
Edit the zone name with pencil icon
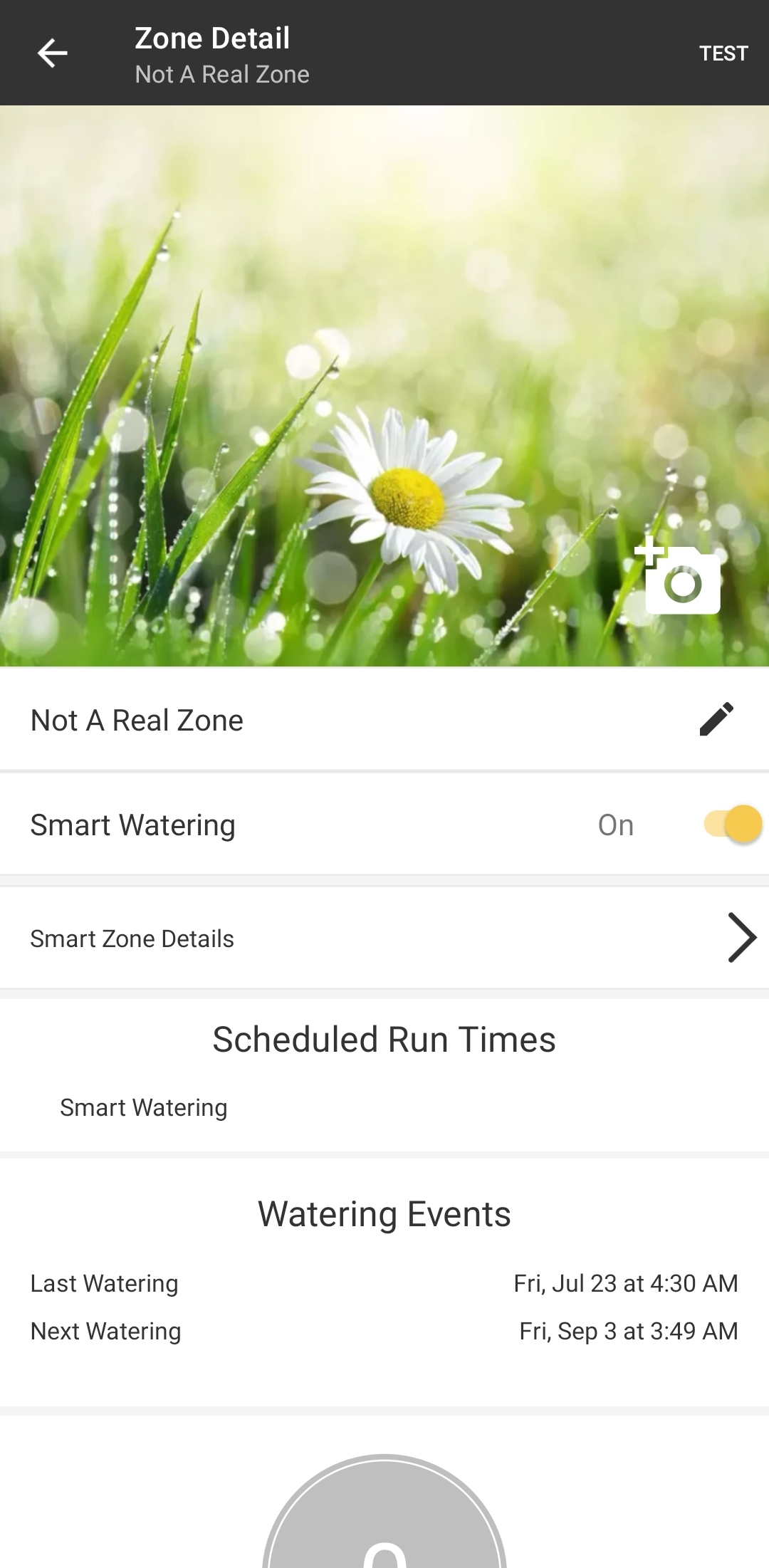[716, 719]
